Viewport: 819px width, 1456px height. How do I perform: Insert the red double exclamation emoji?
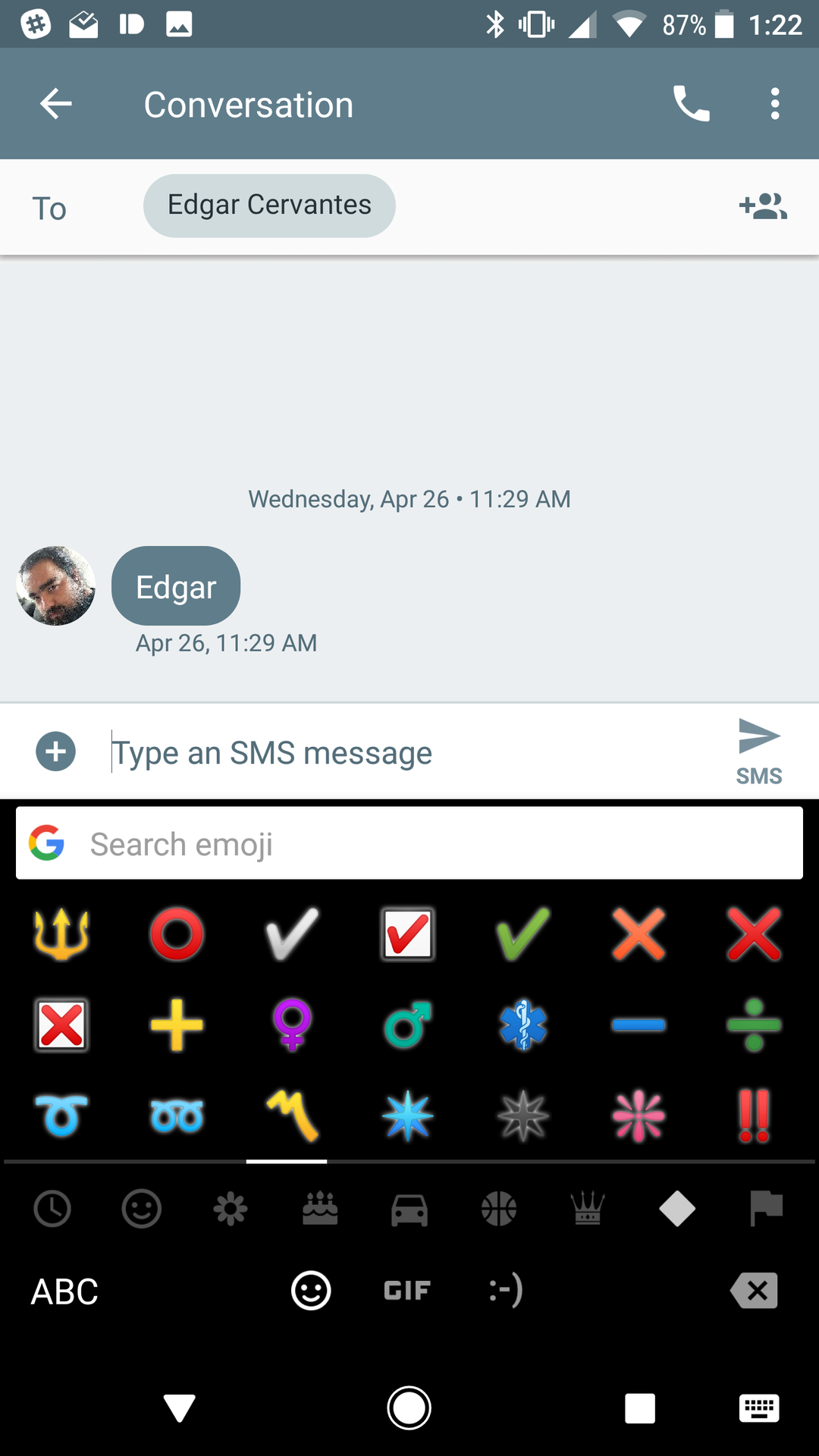point(753,1116)
